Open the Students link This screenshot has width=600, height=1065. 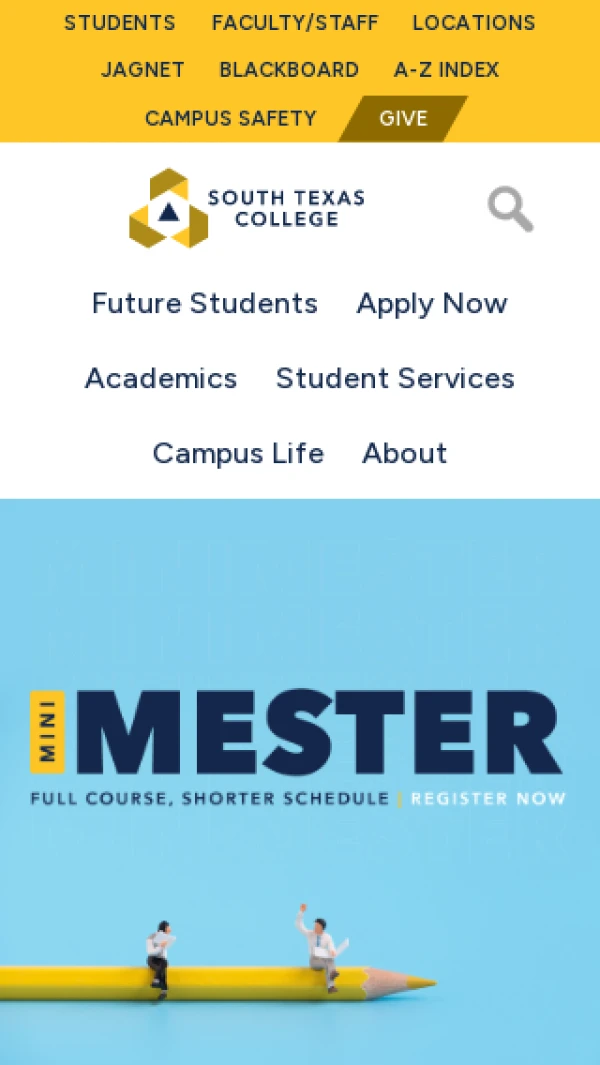click(x=120, y=23)
